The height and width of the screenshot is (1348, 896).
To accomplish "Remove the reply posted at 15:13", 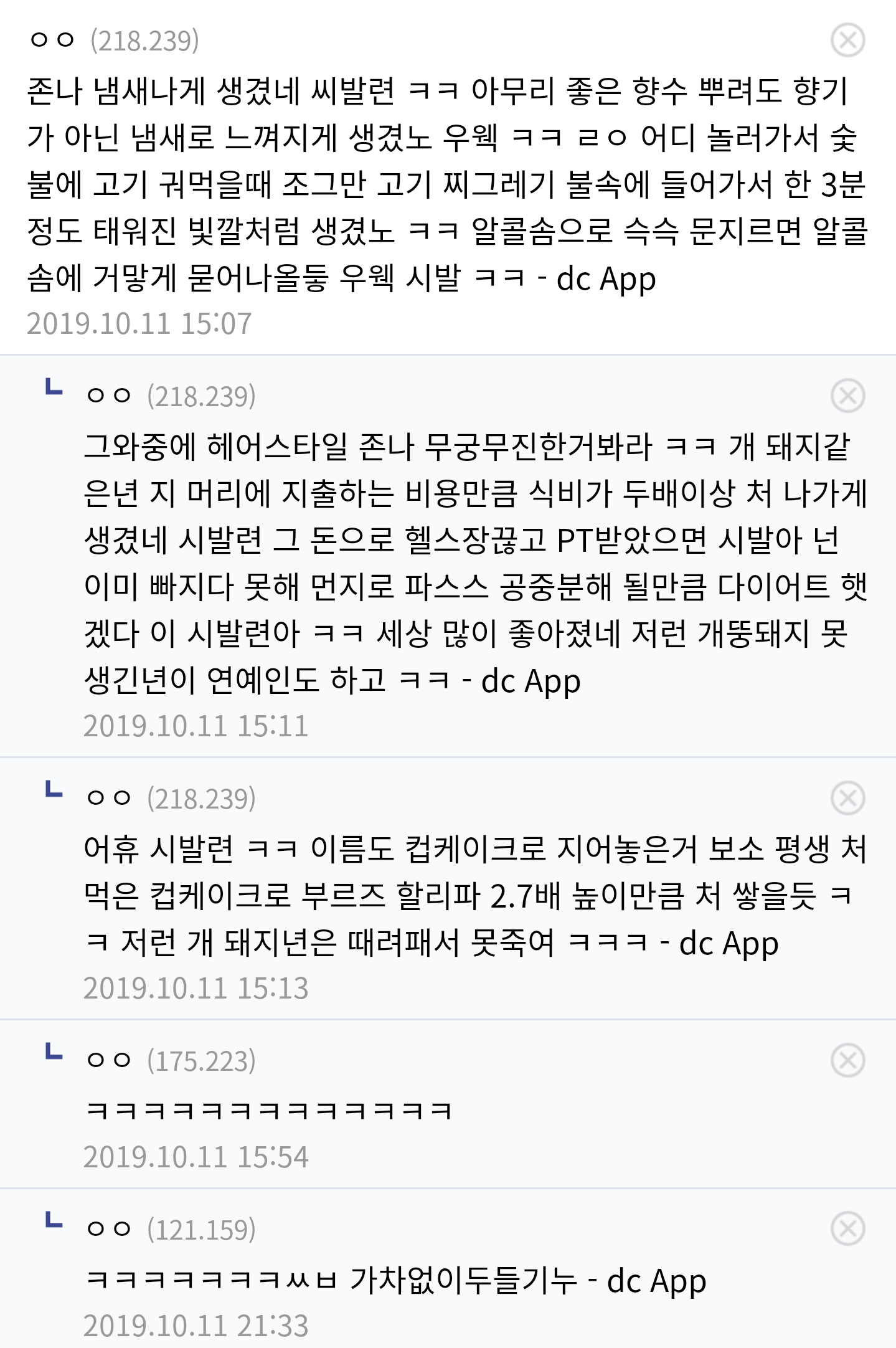I will 847,798.
